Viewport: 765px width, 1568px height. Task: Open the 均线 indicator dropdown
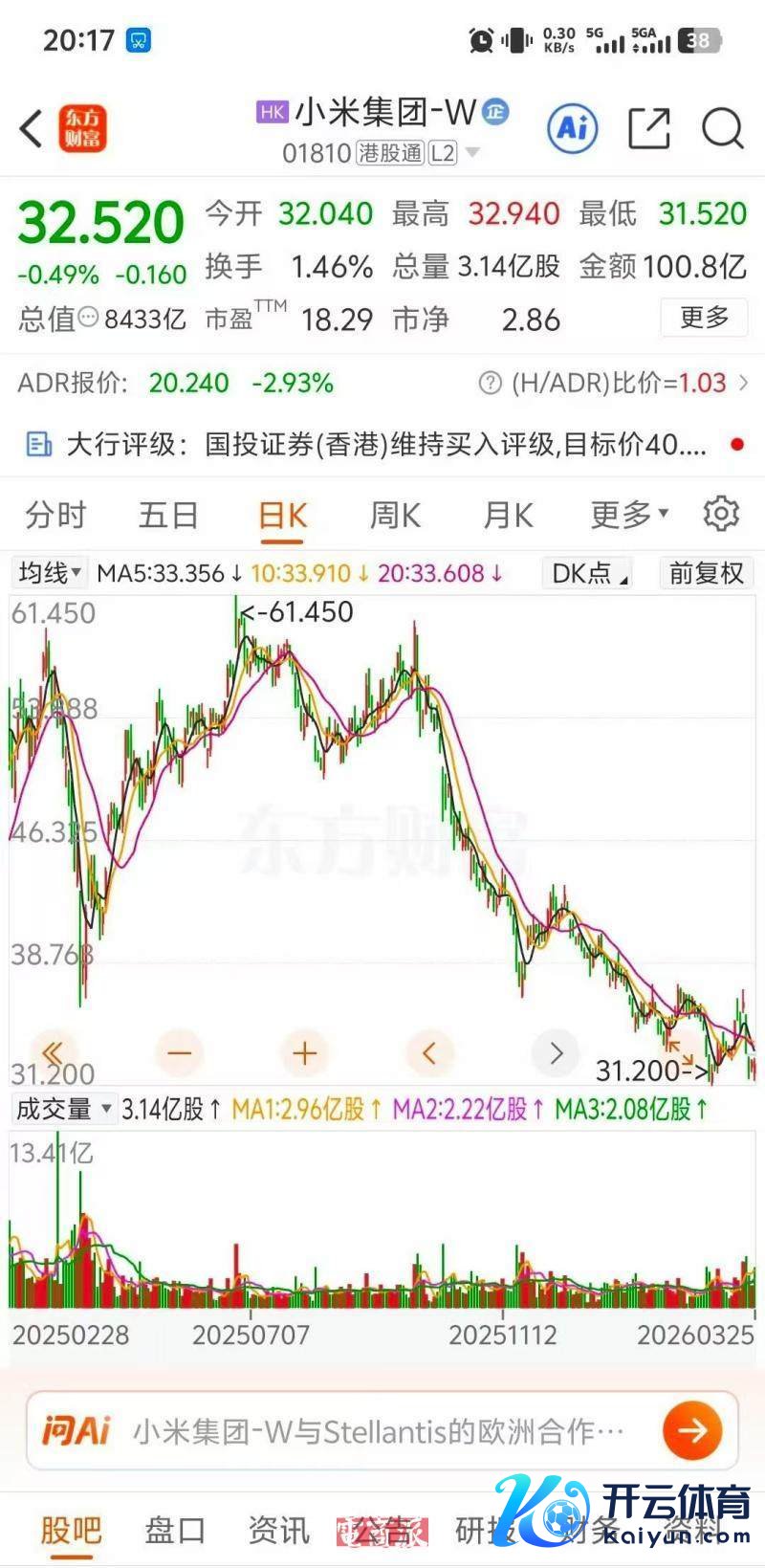(x=50, y=573)
